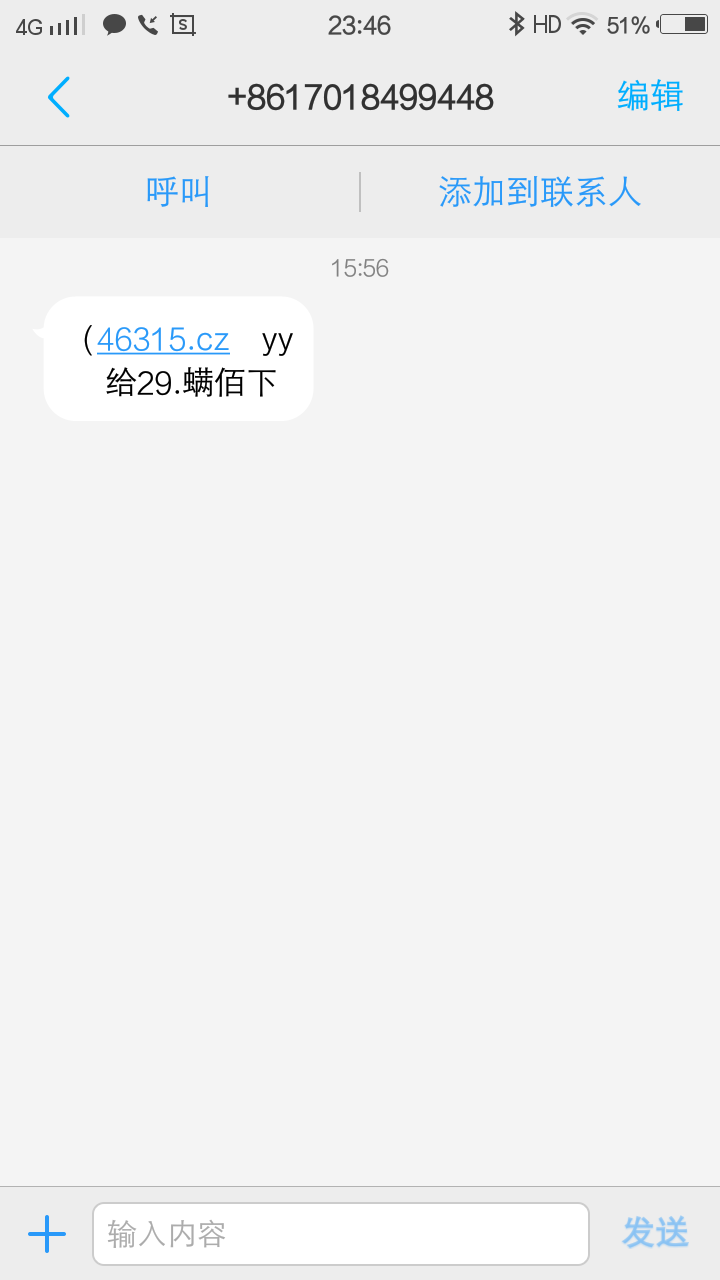
Task: Tap 添加到联系人 to add contact
Action: point(540,191)
